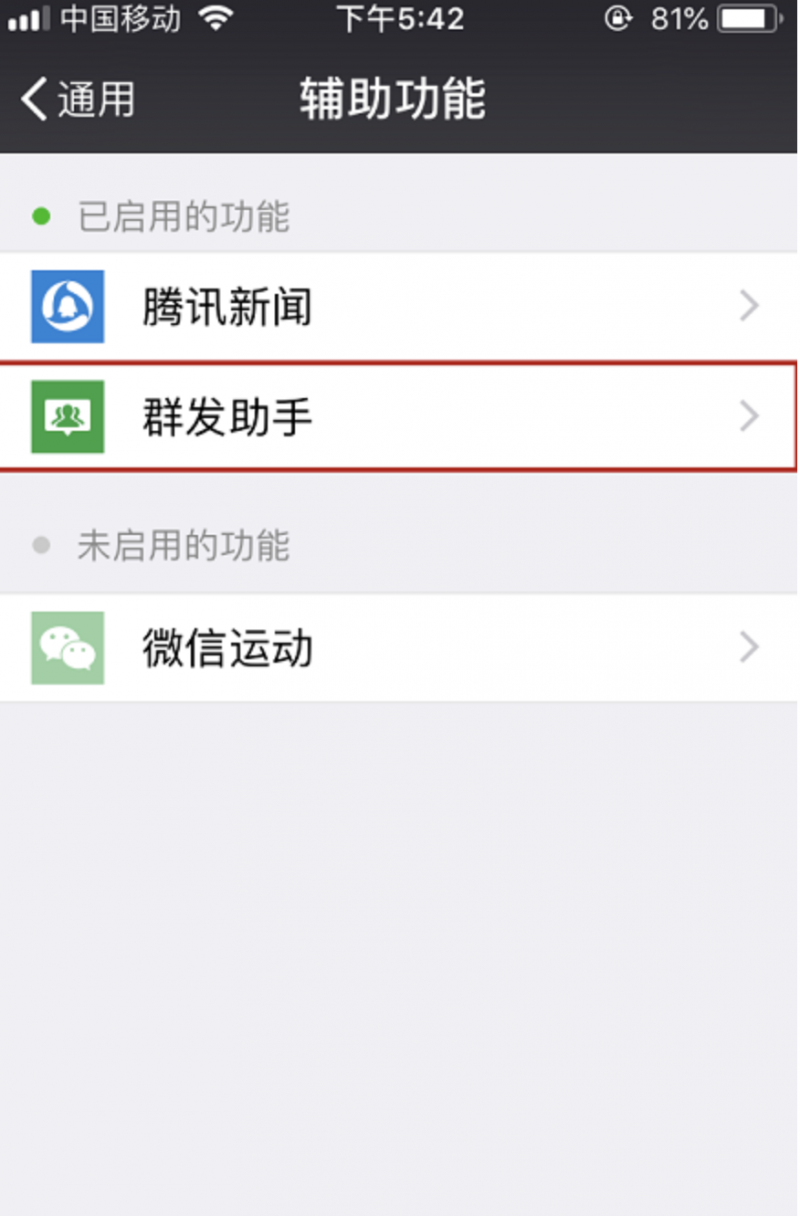Open 群发助手
The height and width of the screenshot is (1216, 800).
[x=398, y=416]
